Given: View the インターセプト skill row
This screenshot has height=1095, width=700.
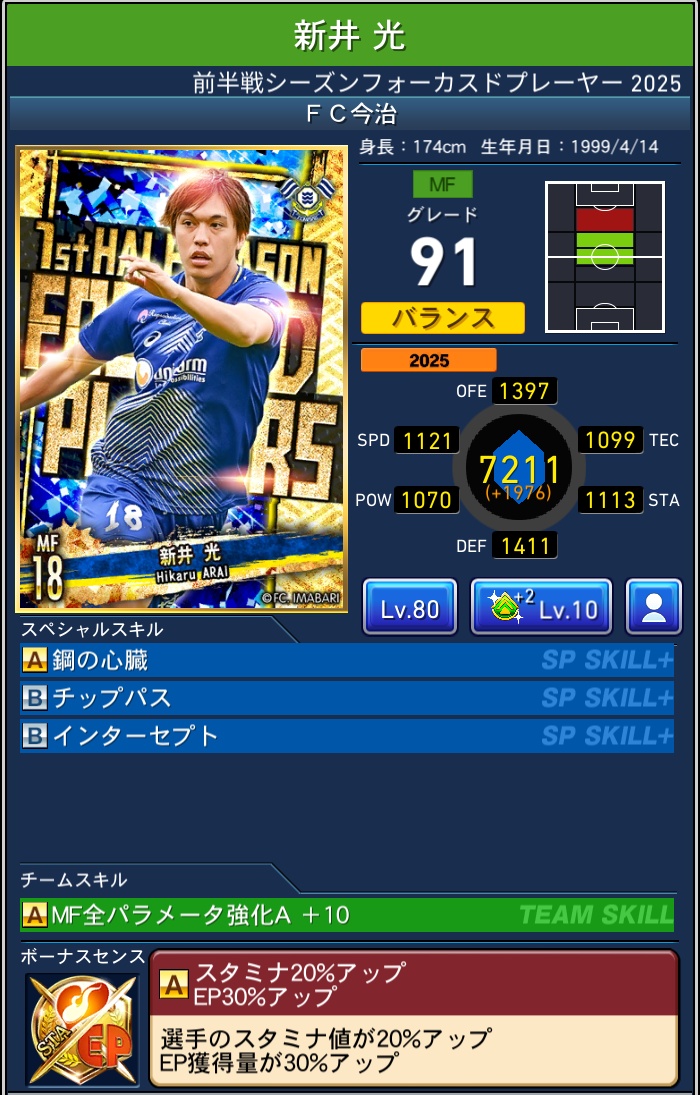Looking at the screenshot, I should coord(346,736).
